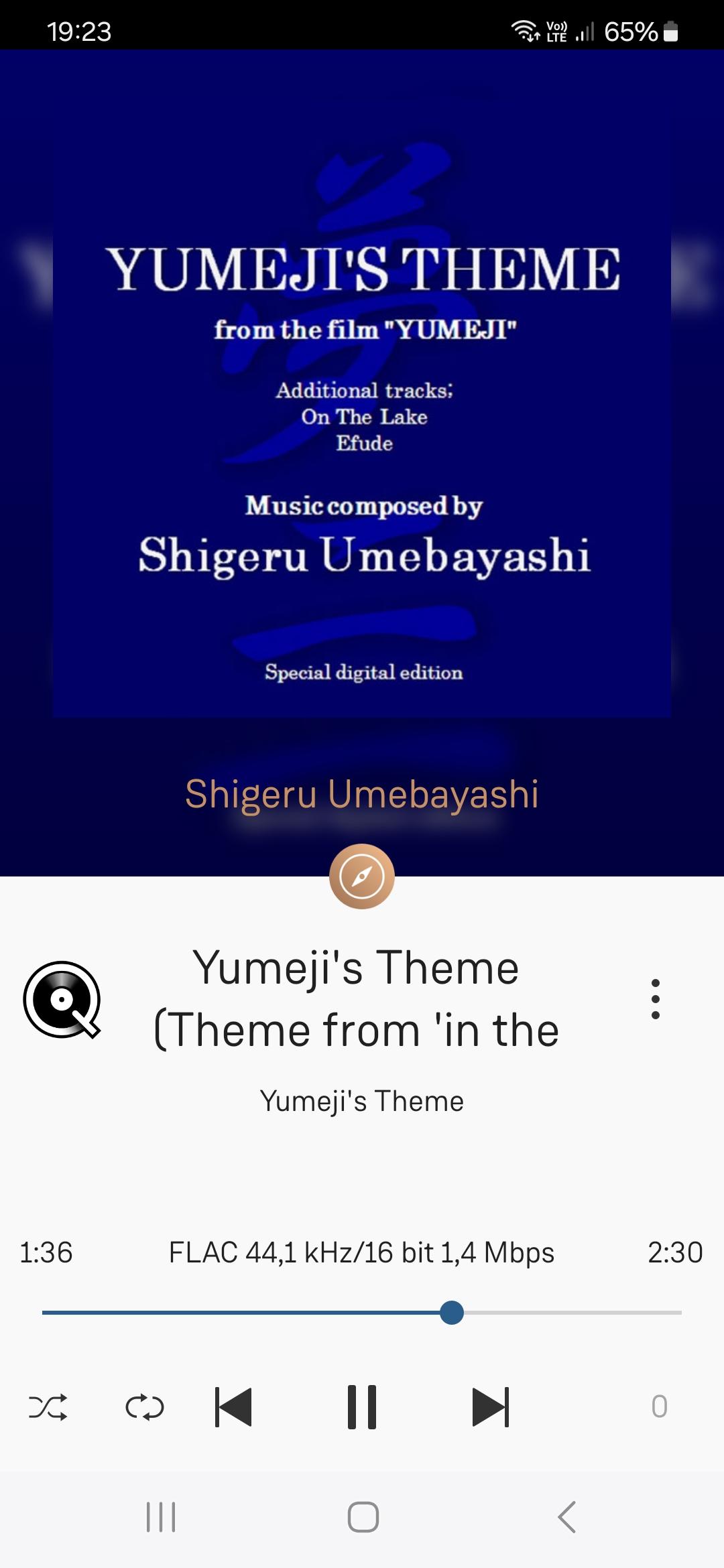This screenshot has height=1568, width=724.
Task: Tap the compass discover button
Action: [362, 876]
